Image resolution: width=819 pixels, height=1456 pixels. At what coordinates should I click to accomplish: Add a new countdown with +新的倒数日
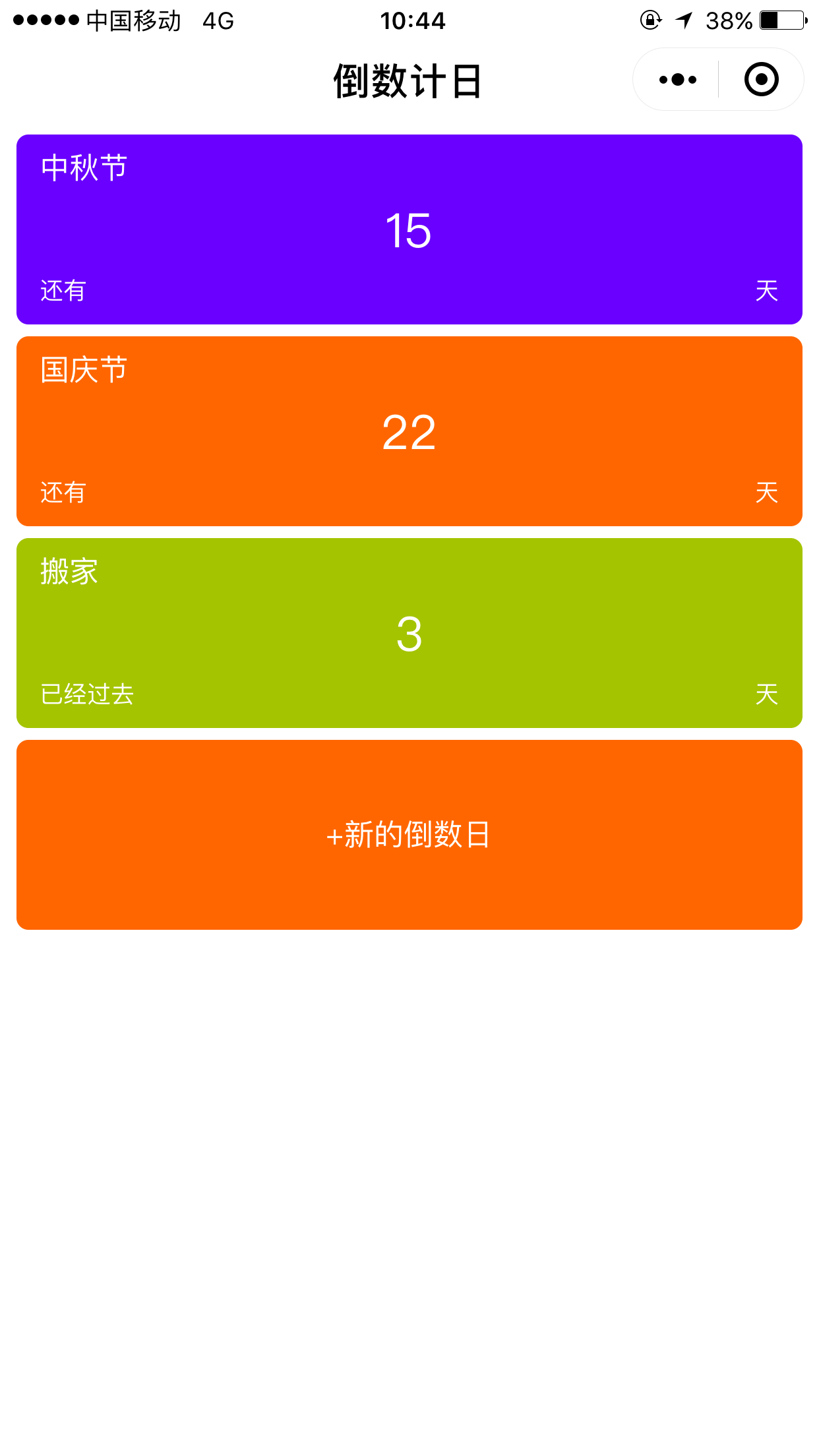point(409,835)
